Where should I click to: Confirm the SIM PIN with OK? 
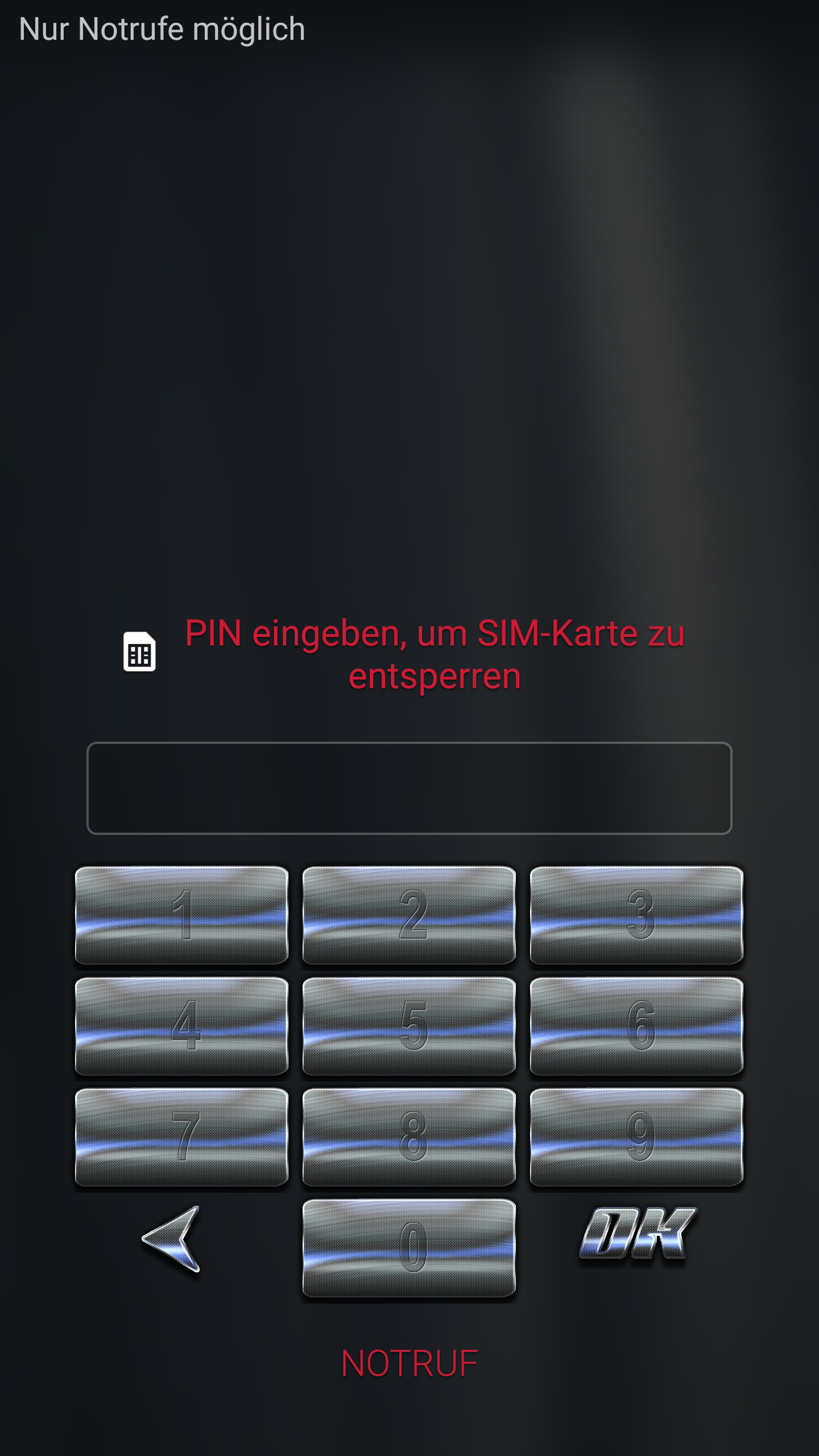tap(638, 1233)
